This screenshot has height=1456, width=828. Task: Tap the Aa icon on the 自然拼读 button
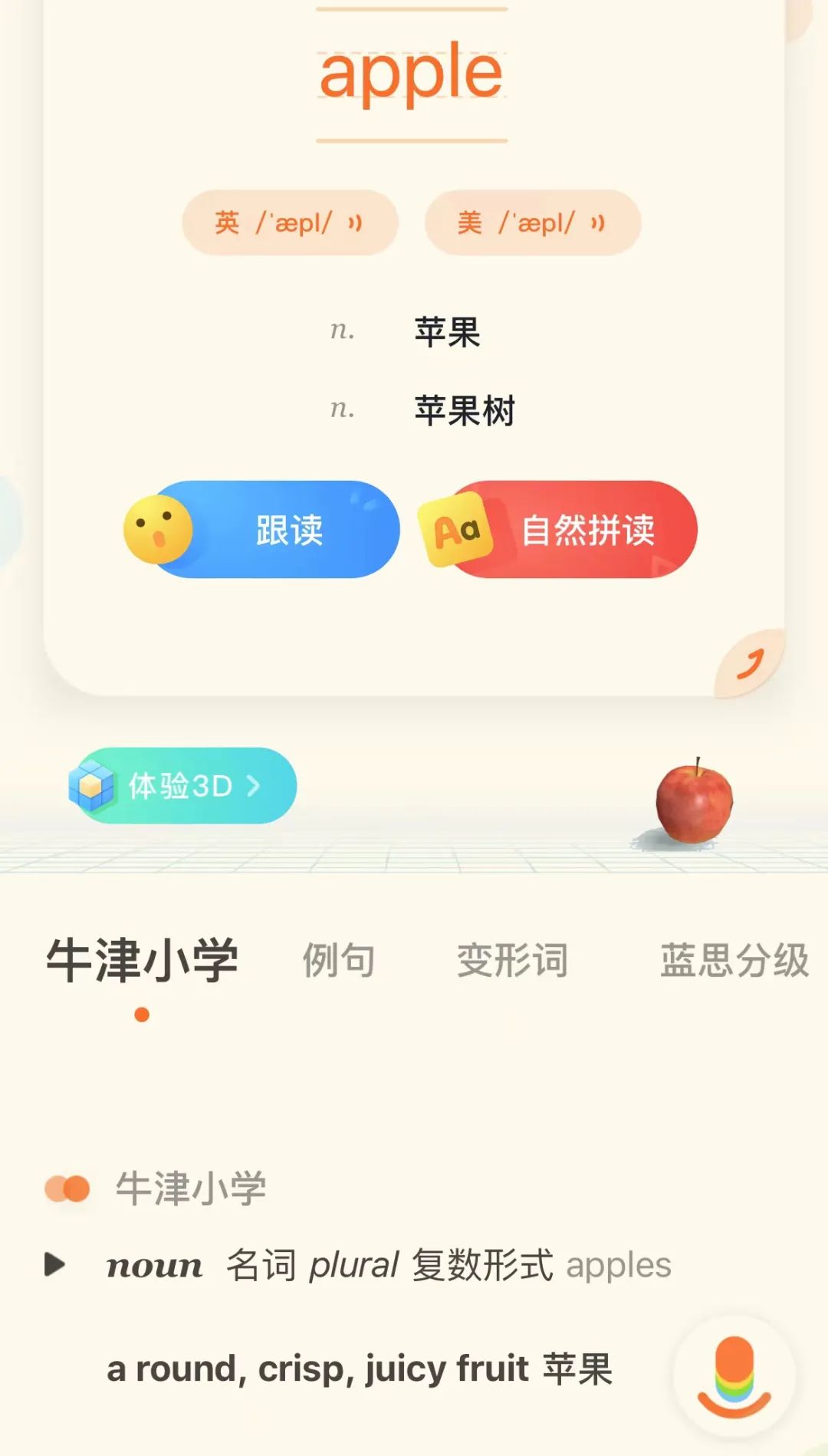[458, 529]
